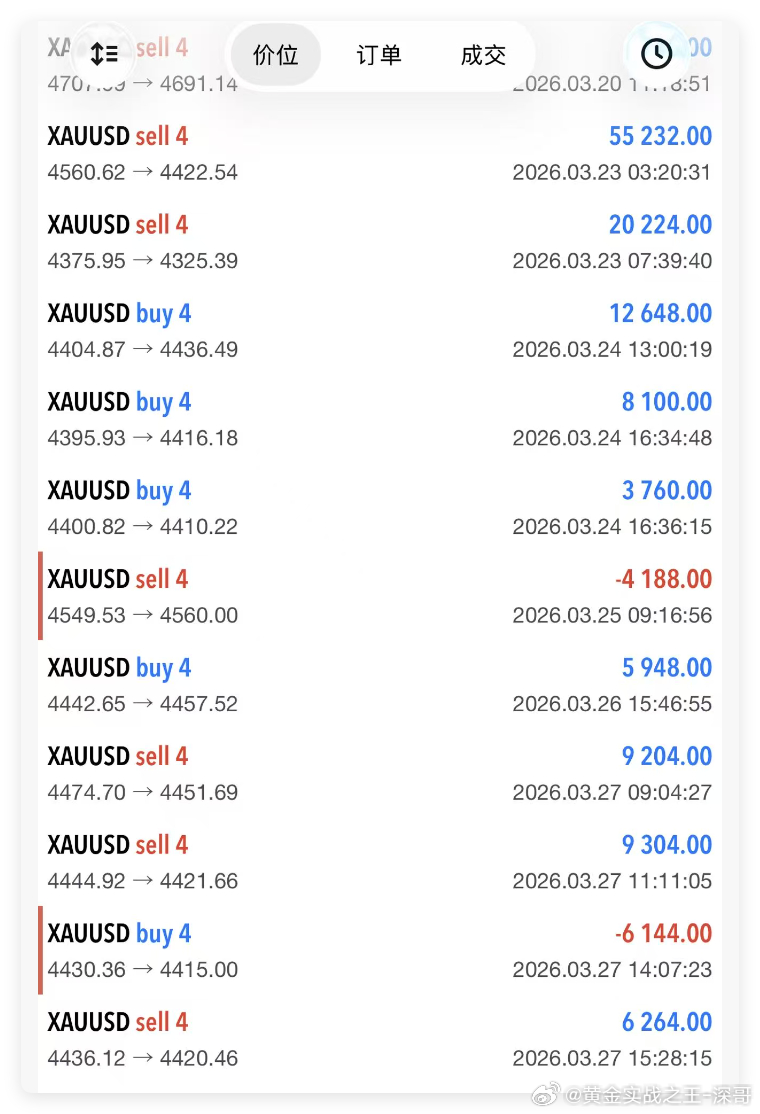Viewport: 760px width, 1114px height.
Task: Expand the losing sell trade of -4 188.00
Action: coord(380,596)
